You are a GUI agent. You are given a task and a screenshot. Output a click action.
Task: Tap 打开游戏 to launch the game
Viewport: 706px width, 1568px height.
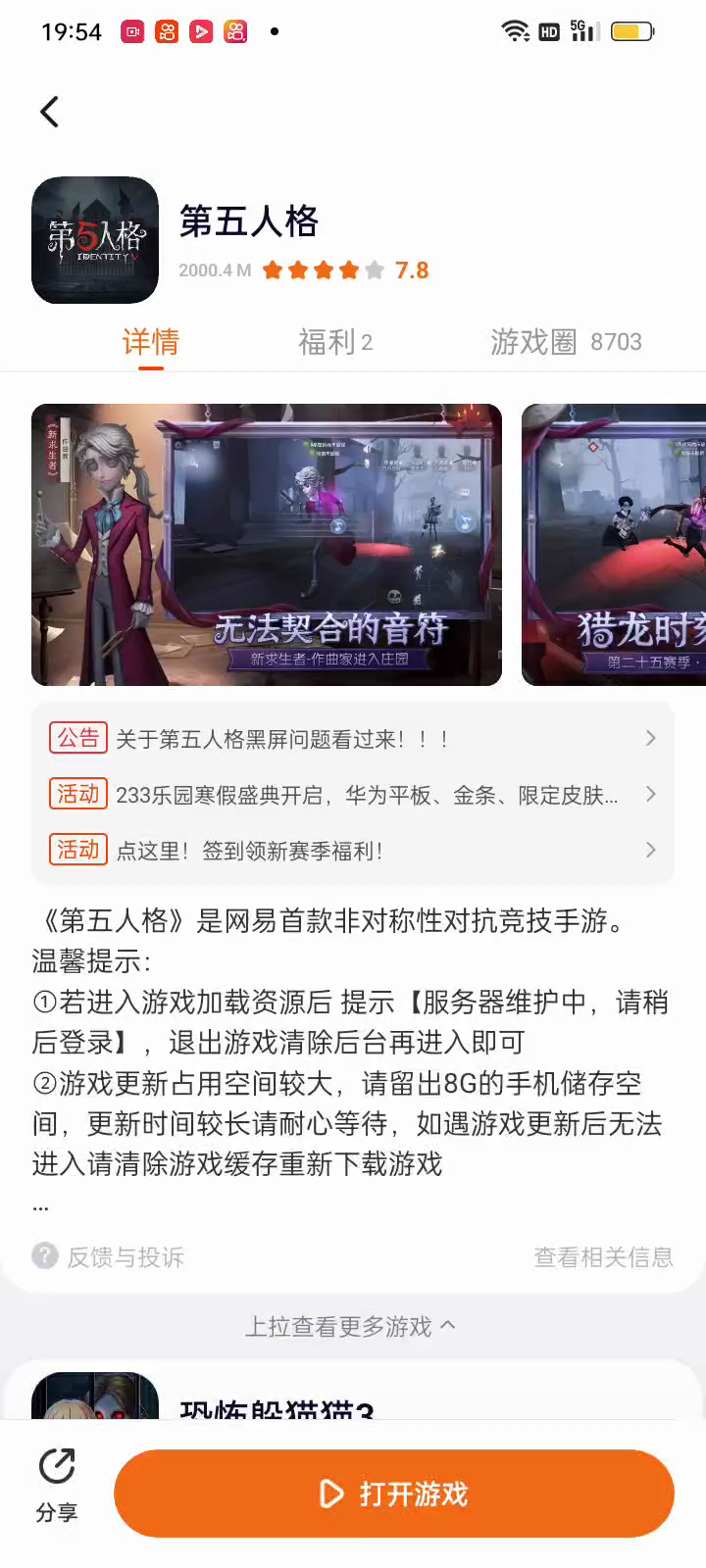coord(394,1494)
